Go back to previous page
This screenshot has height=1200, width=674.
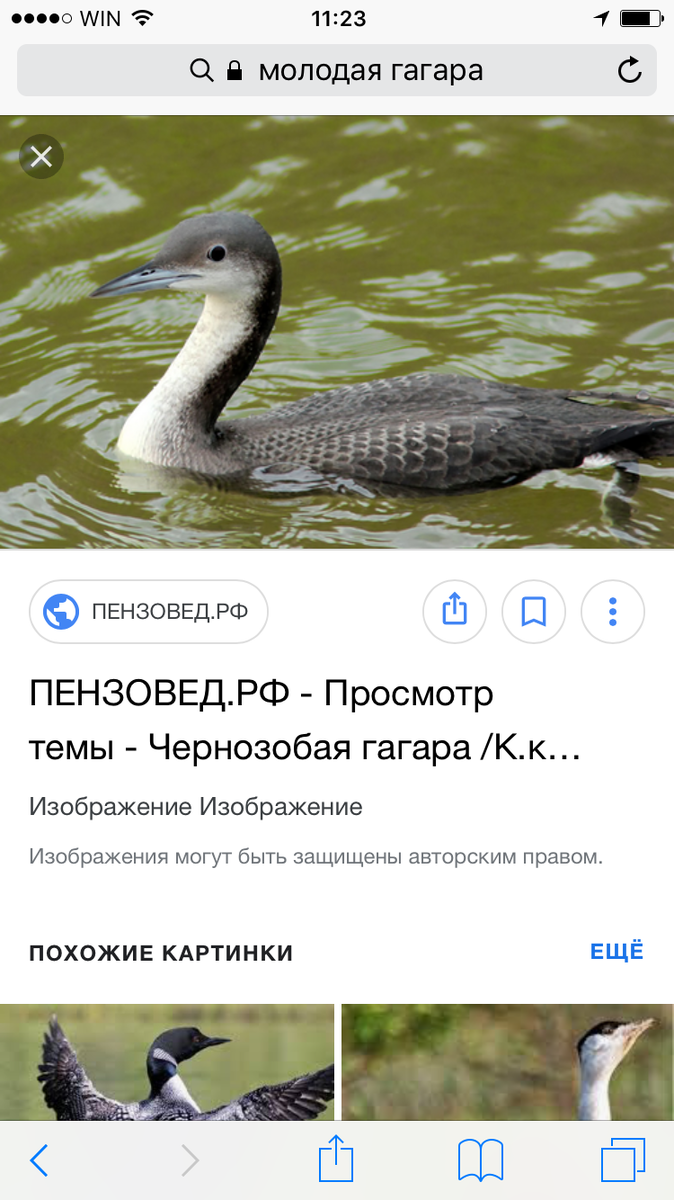(x=39, y=1161)
